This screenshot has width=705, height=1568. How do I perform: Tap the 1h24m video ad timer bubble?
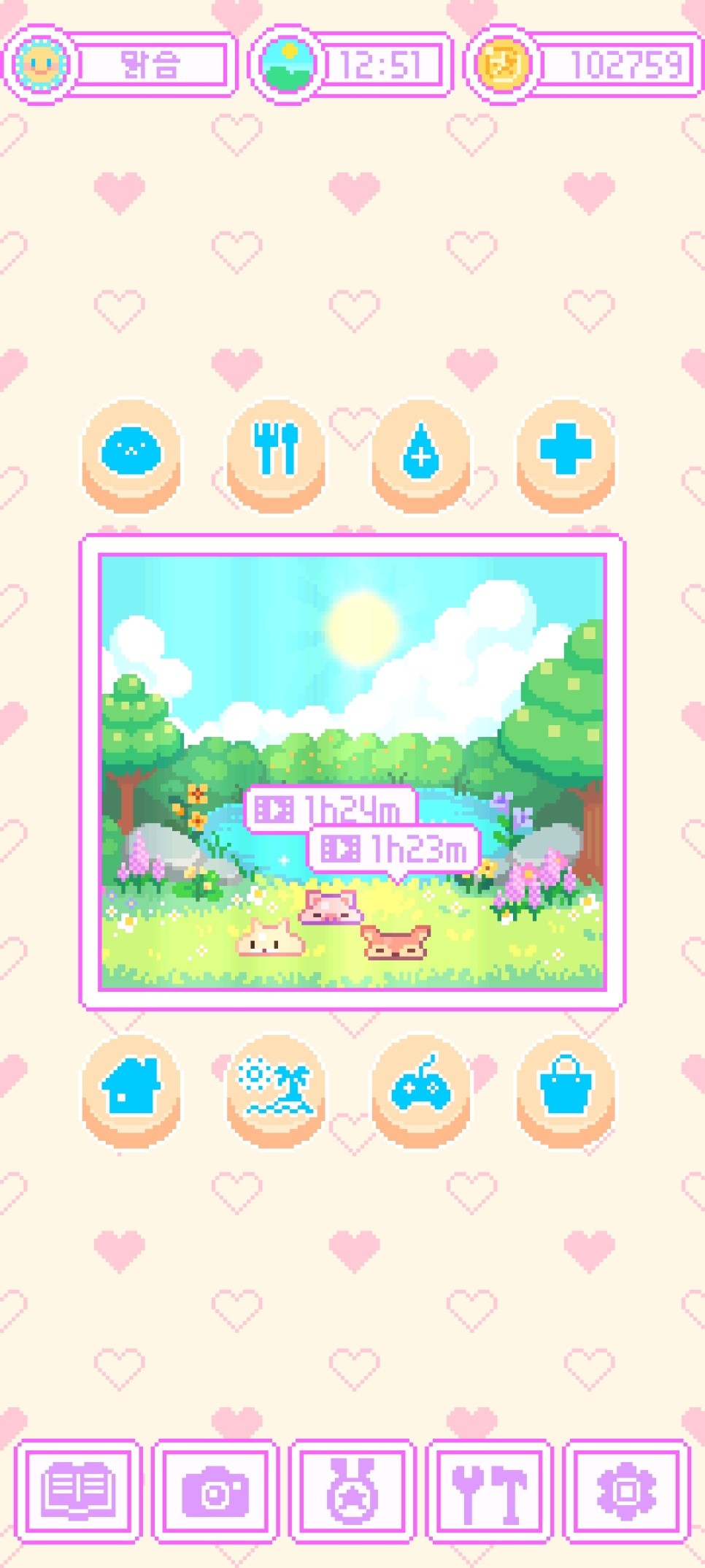[x=331, y=808]
